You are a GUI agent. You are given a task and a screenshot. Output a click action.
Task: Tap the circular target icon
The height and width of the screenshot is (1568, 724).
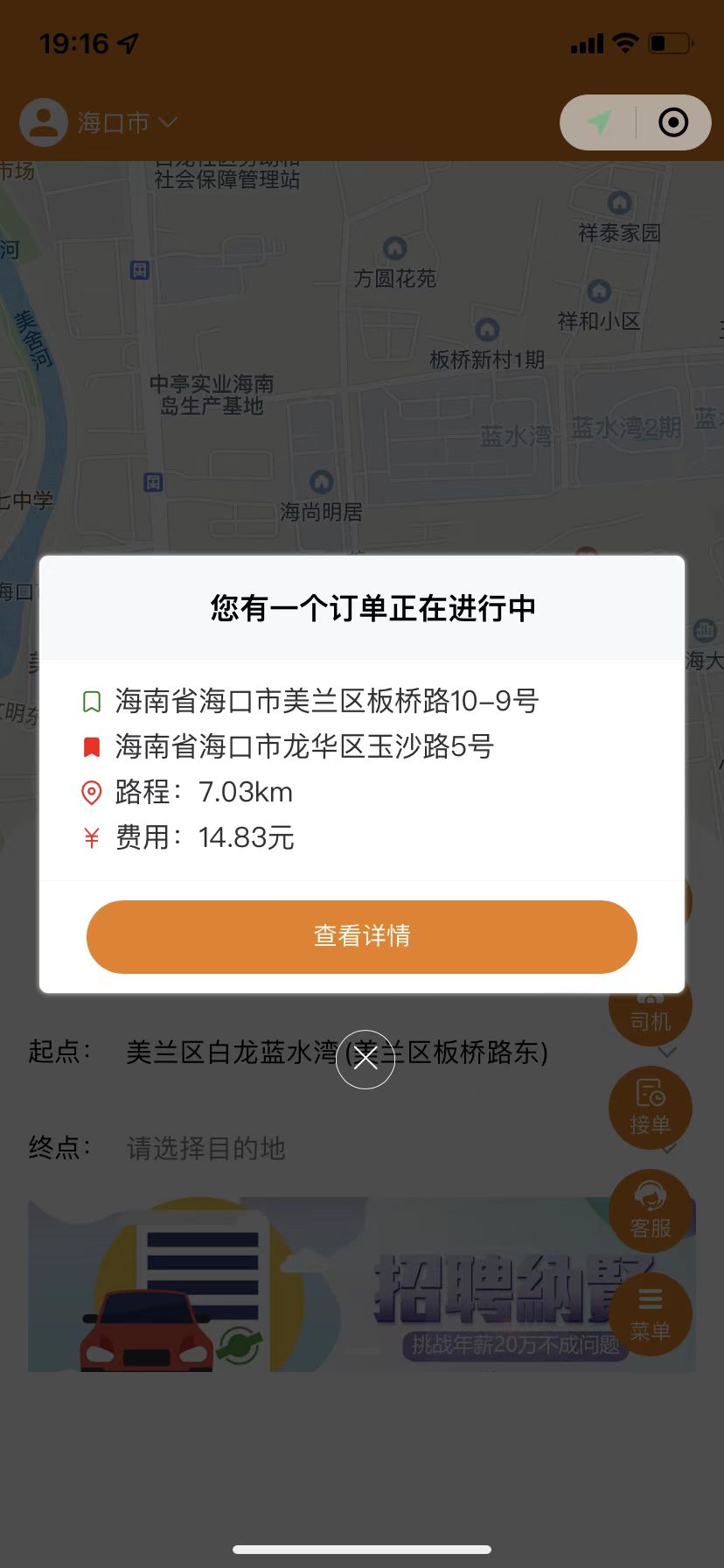point(673,122)
